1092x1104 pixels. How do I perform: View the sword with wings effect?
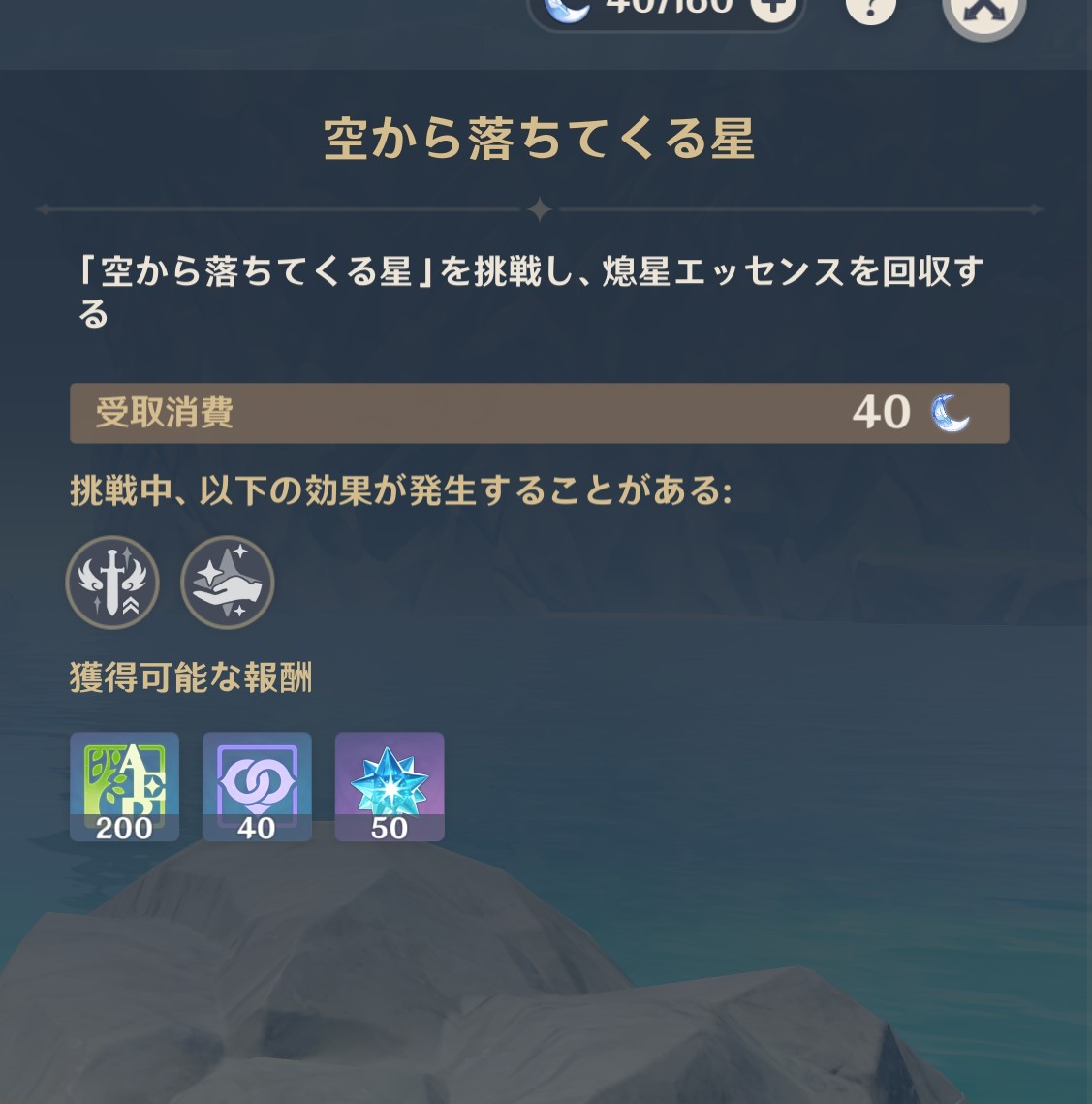[112, 583]
